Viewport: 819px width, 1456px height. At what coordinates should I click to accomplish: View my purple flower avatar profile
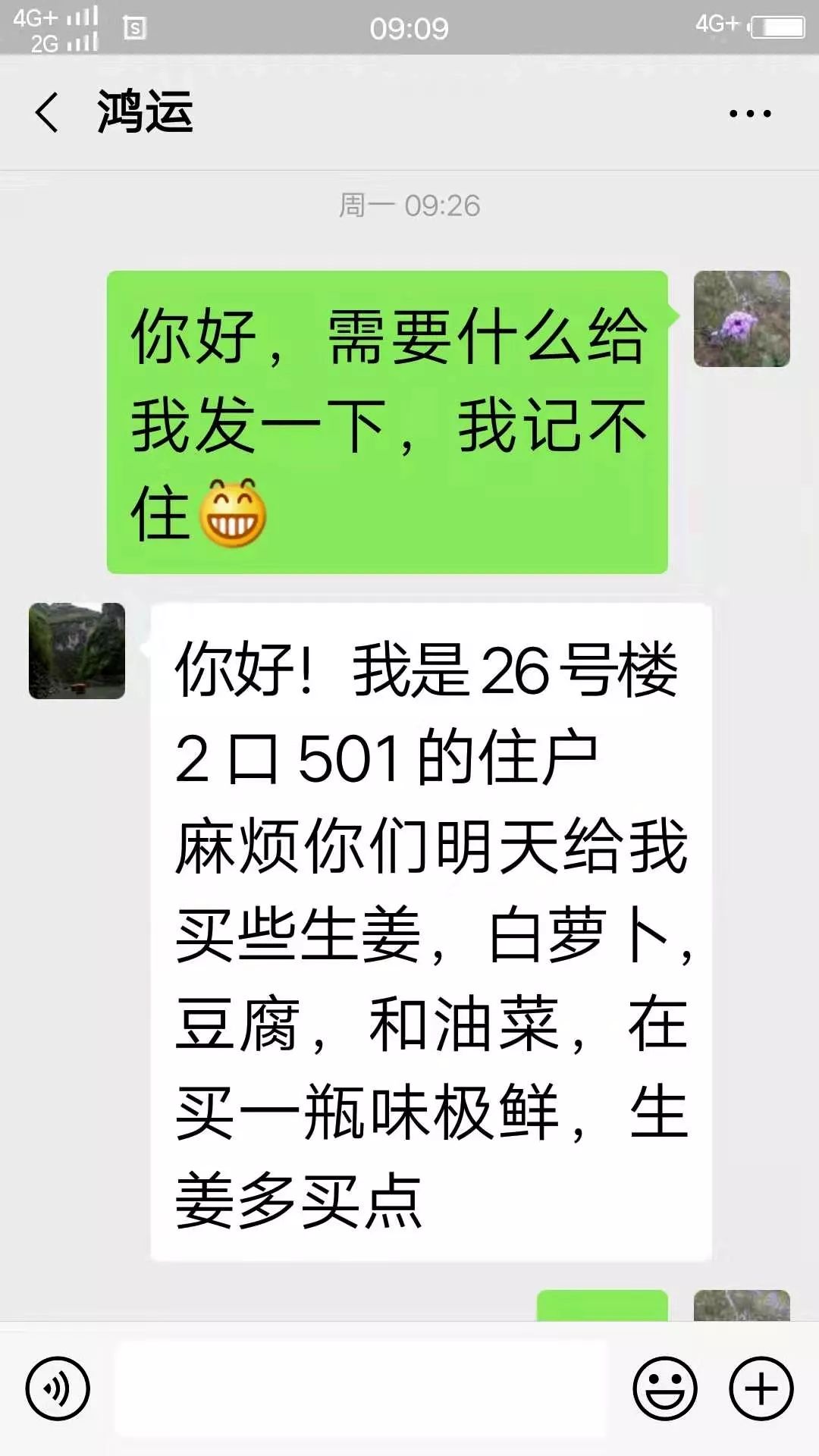[x=741, y=319]
